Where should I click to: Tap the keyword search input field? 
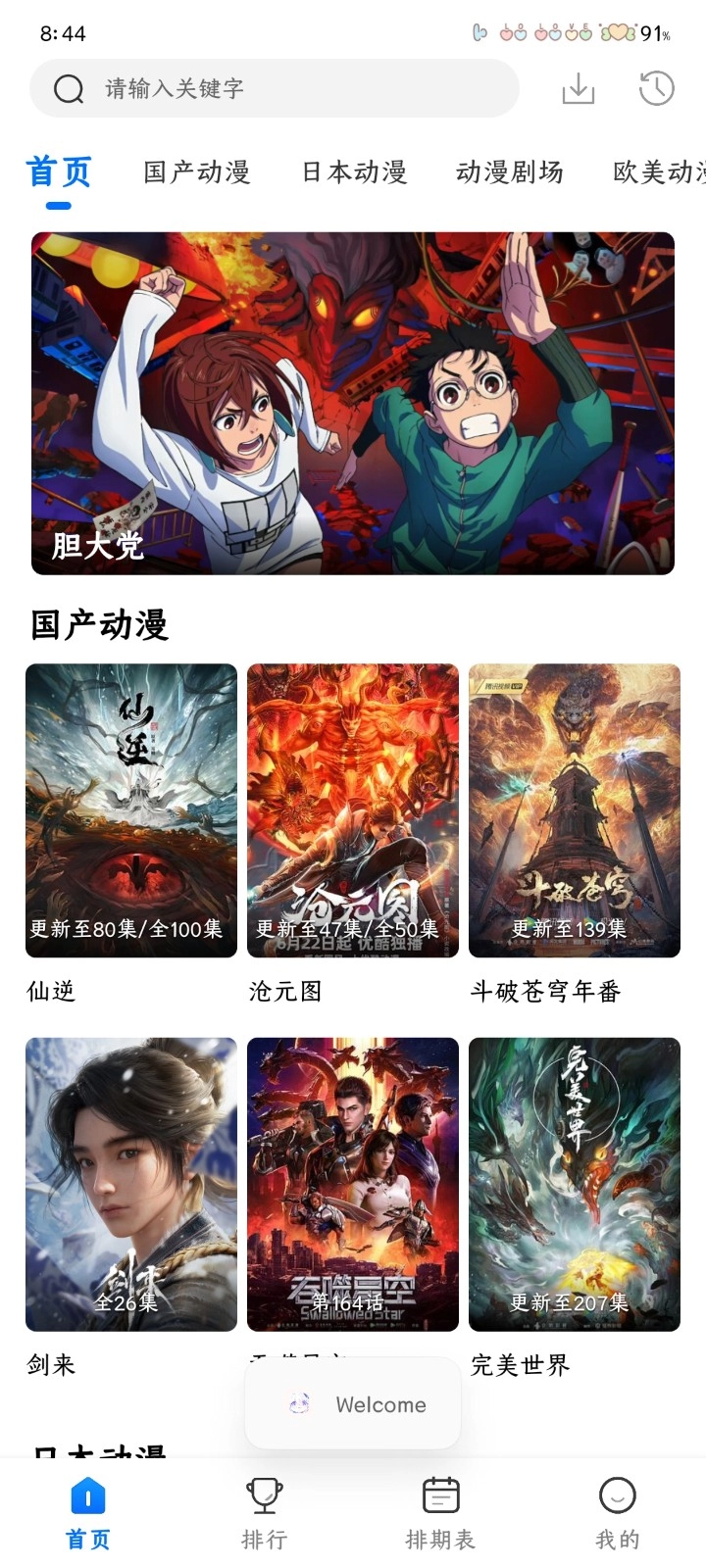point(275,88)
